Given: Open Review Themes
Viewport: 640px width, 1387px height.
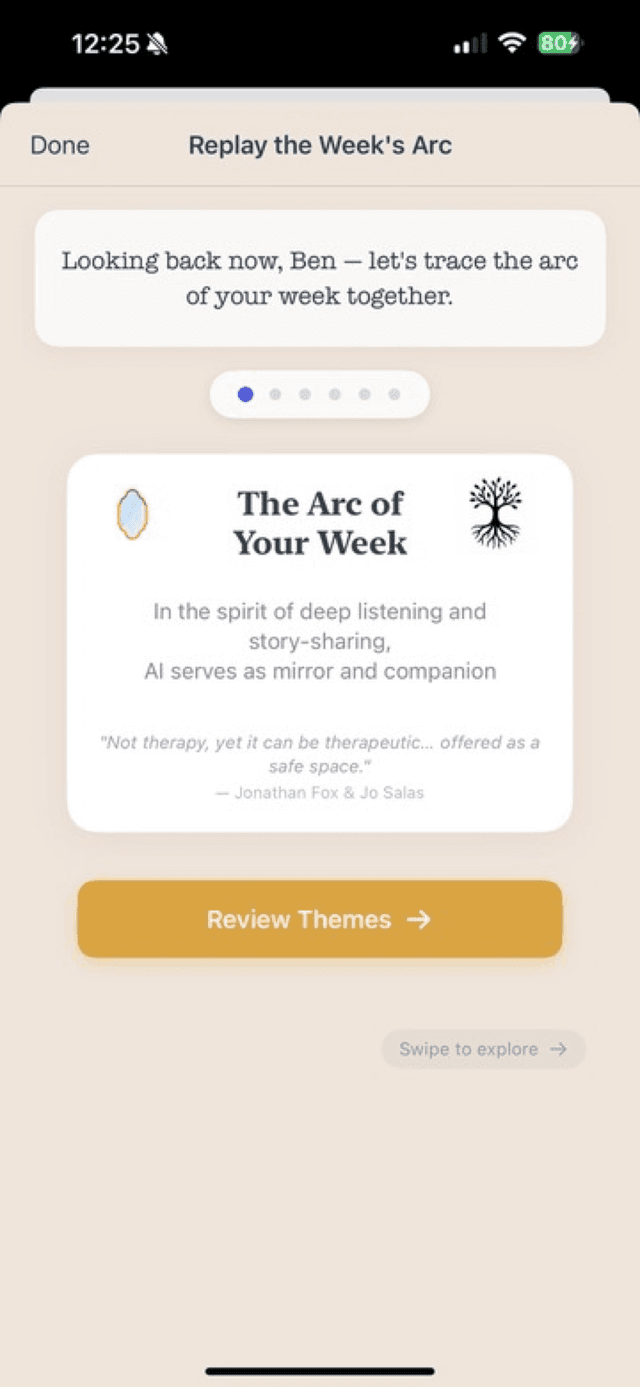Looking at the screenshot, I should pos(319,919).
